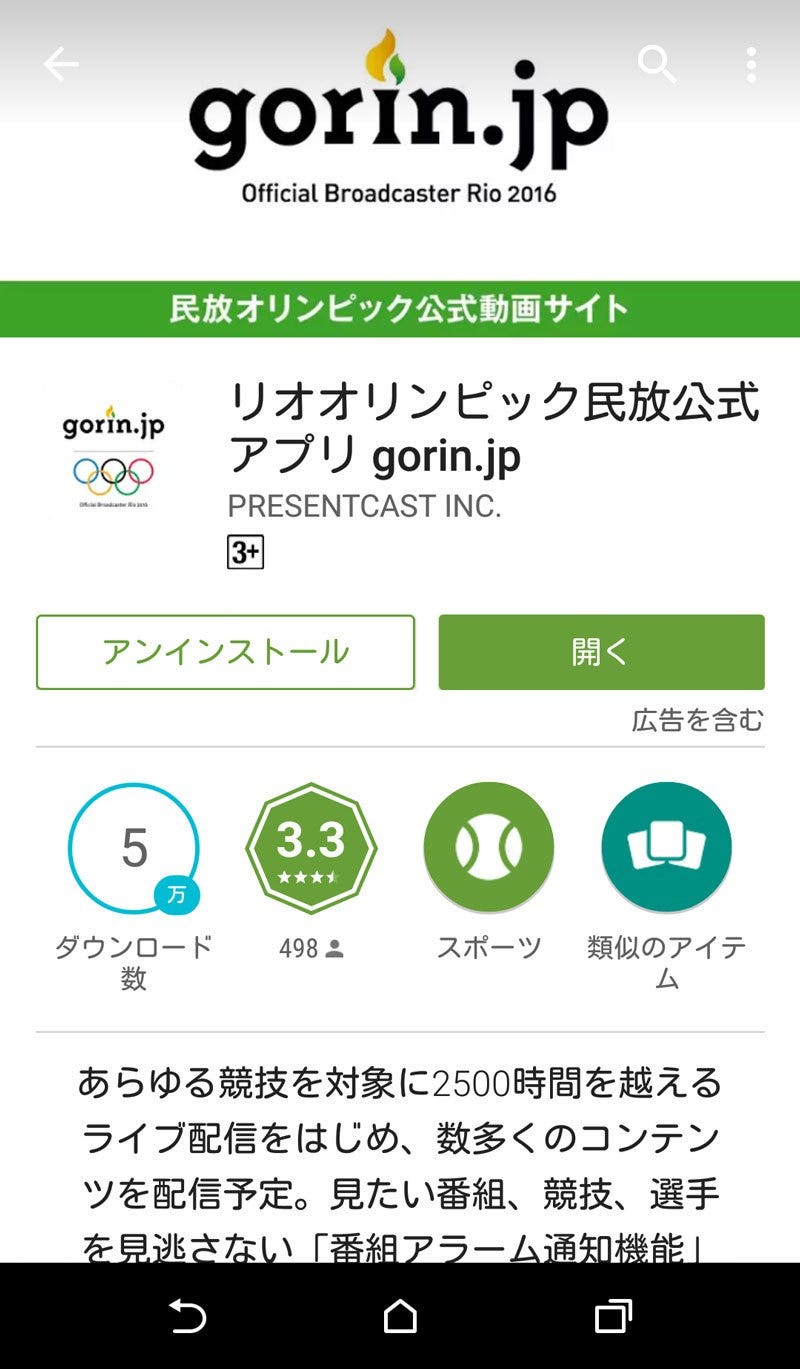The image size is (800, 1369).
Task: Open the three-dot overflow menu
Action: (751, 63)
